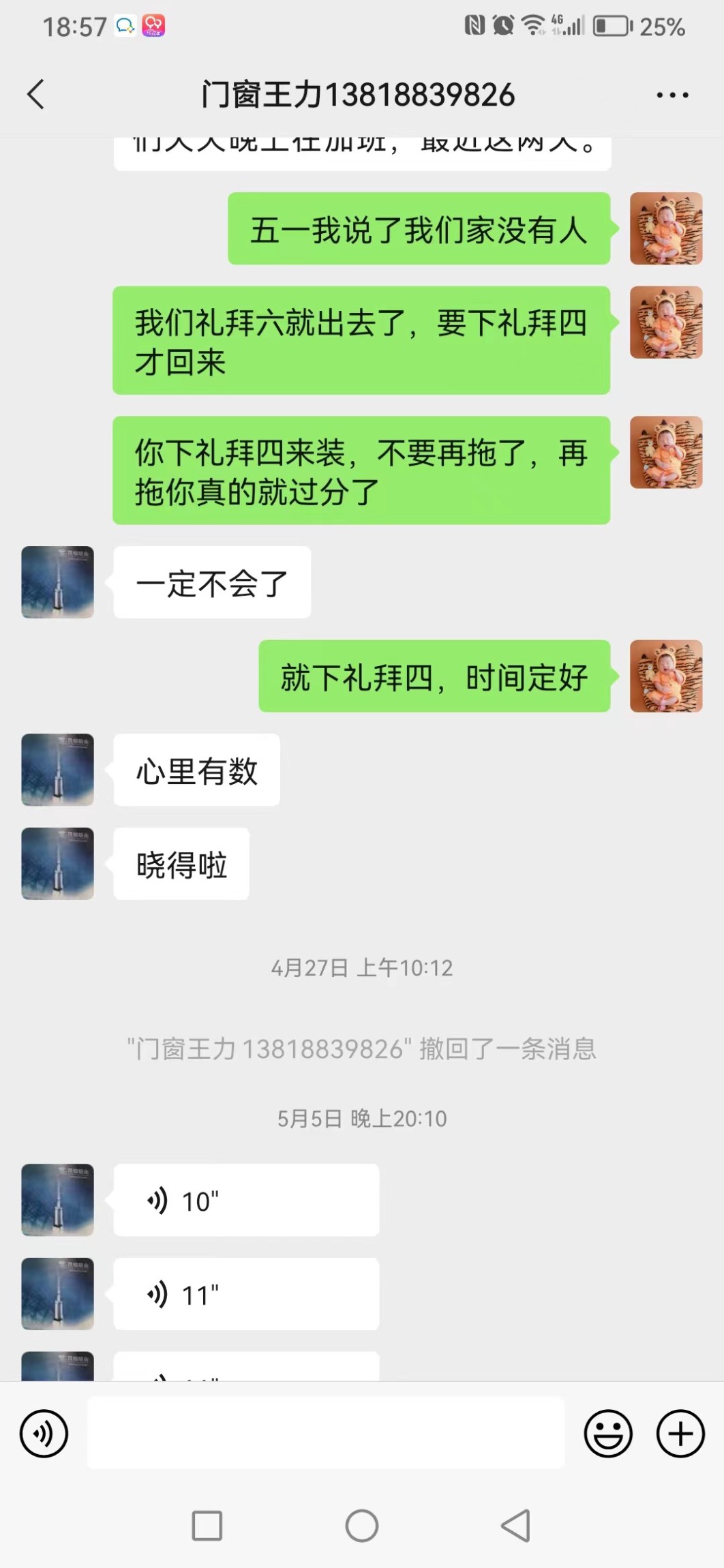The width and height of the screenshot is (724, 1568).
Task: Open the emoji sticker panel
Action: pos(608,1434)
